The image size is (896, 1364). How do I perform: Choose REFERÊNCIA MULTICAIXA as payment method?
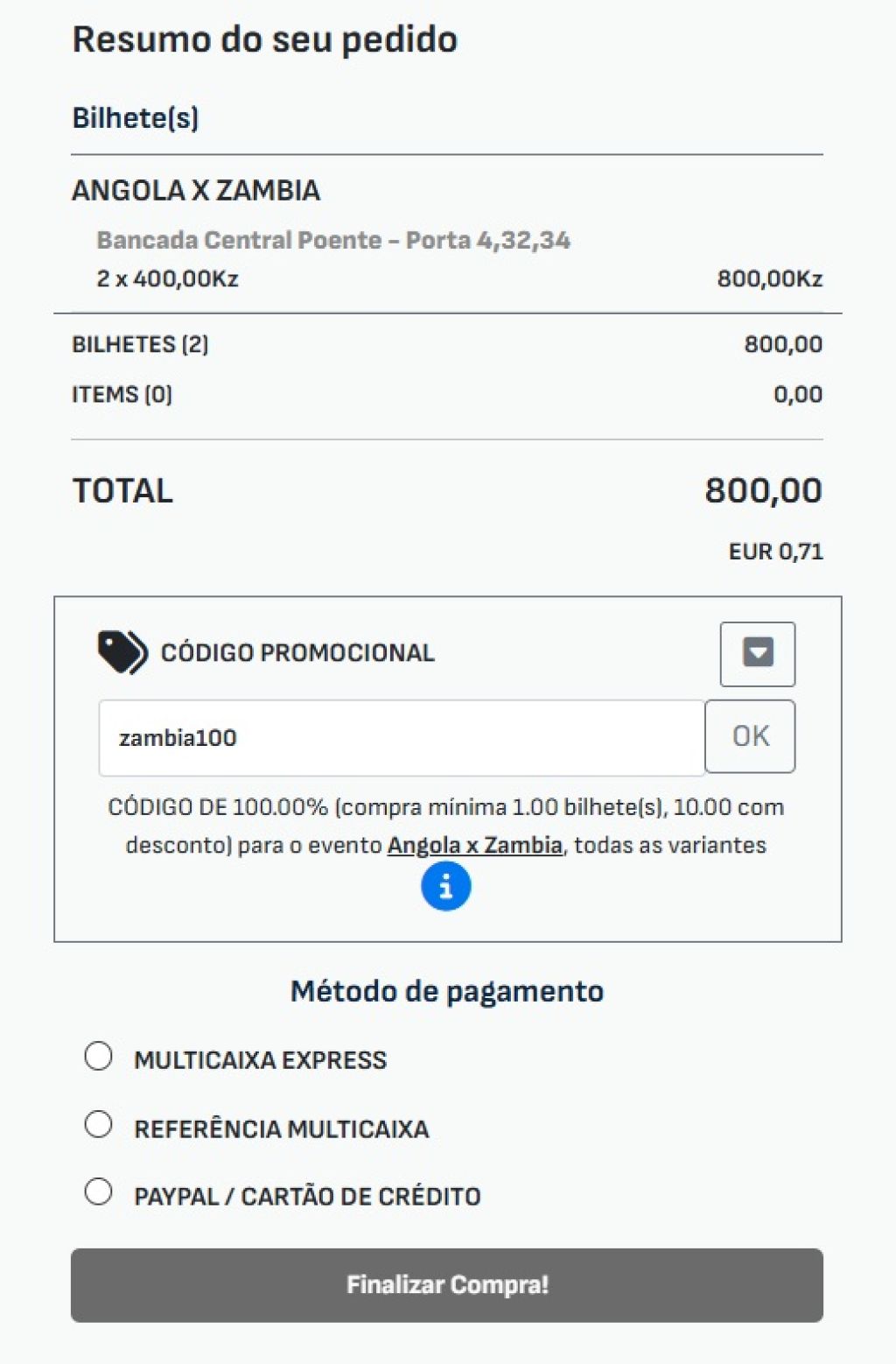click(x=99, y=1127)
